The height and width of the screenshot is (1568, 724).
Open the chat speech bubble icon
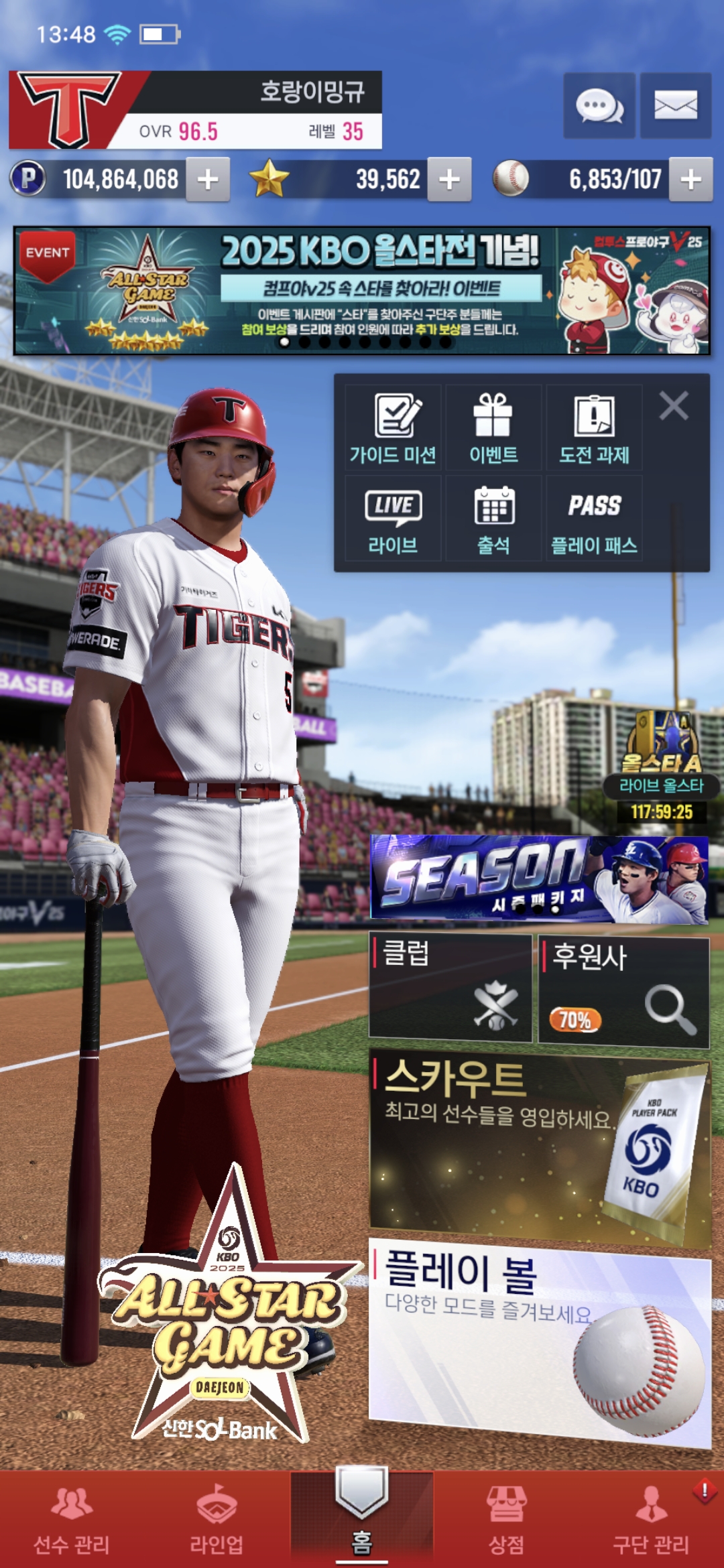click(599, 106)
